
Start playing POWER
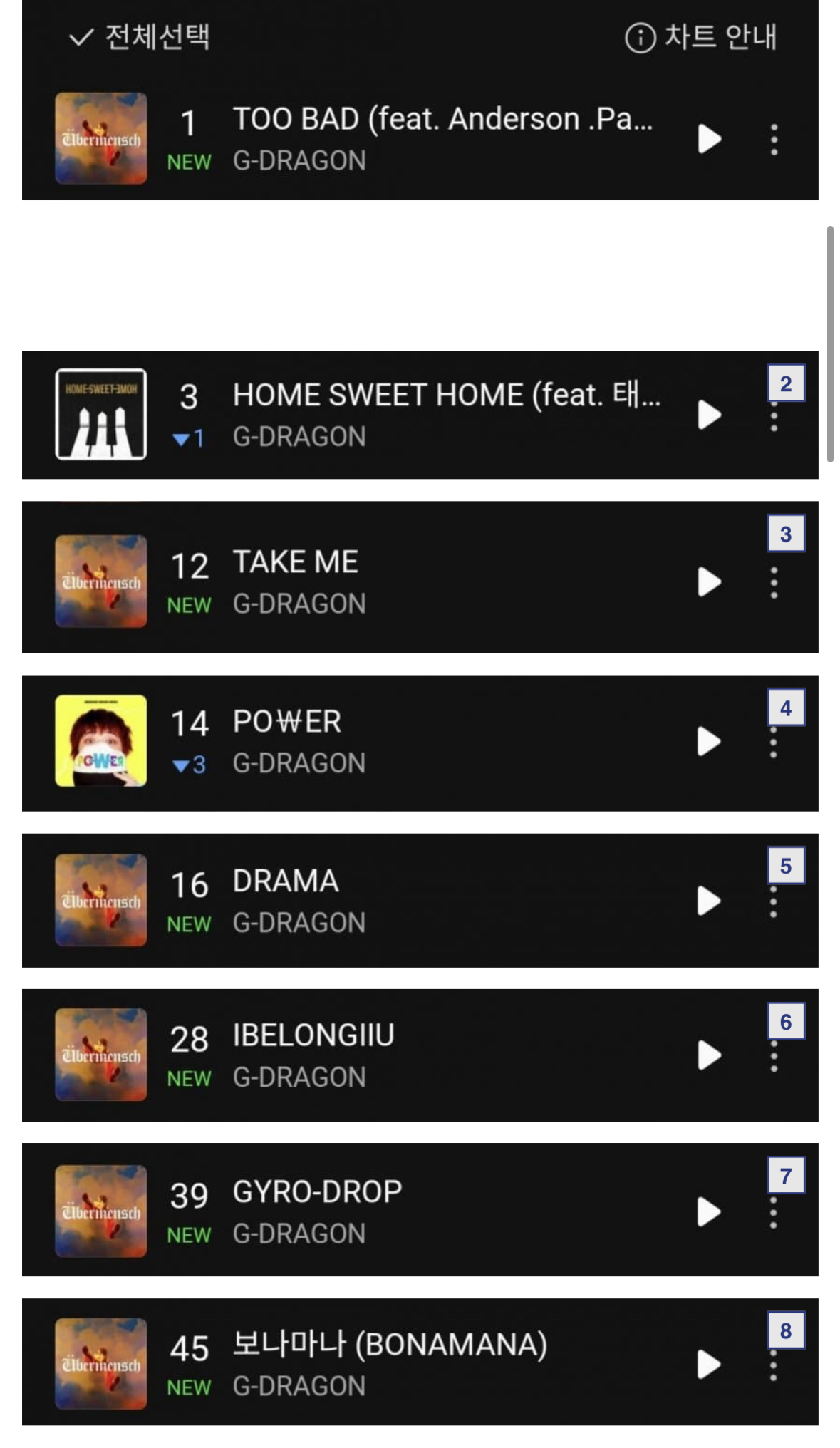(x=709, y=742)
